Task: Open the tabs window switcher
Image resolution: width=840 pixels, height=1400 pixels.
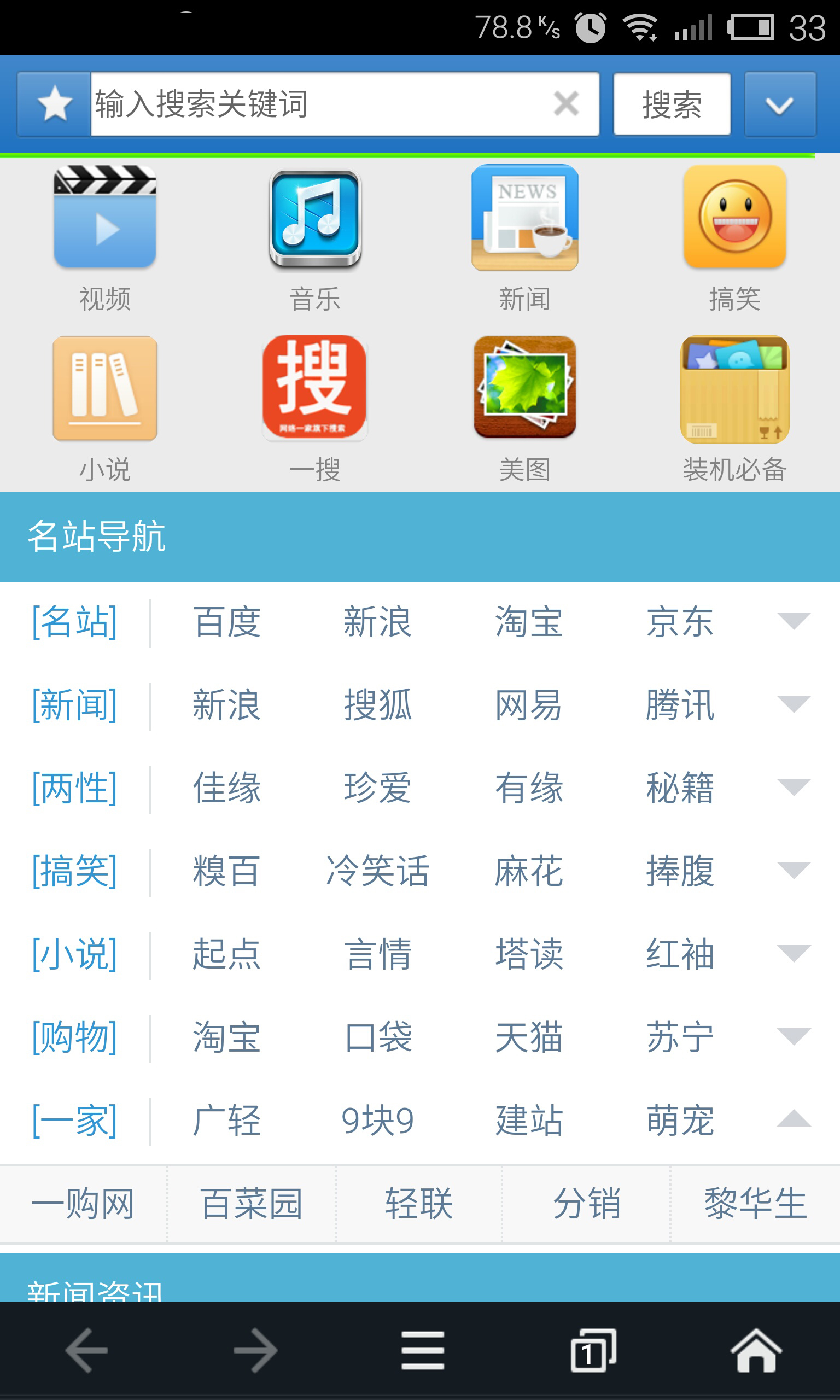Action: [593, 1350]
